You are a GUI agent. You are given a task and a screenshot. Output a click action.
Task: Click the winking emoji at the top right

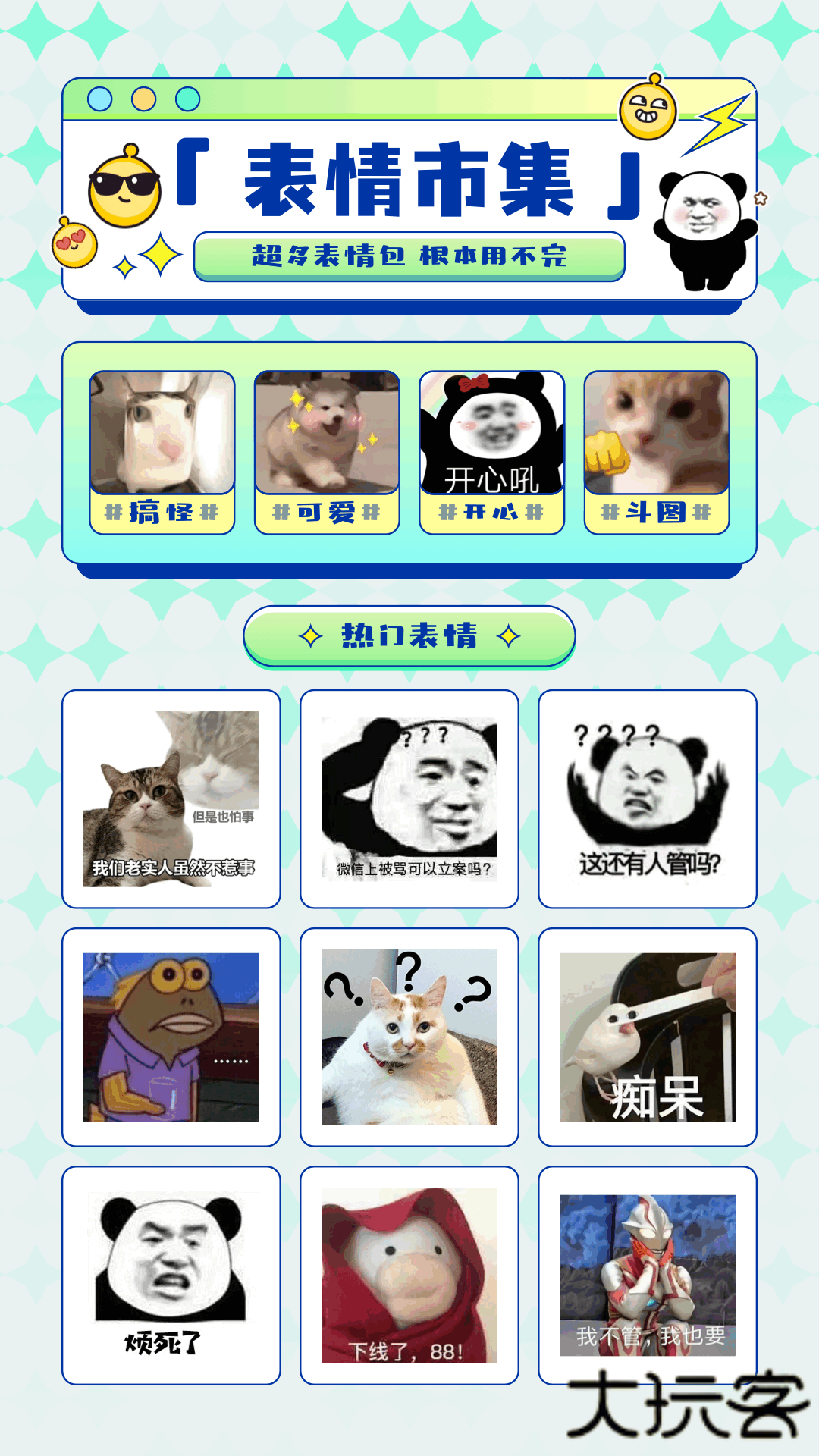[648, 110]
